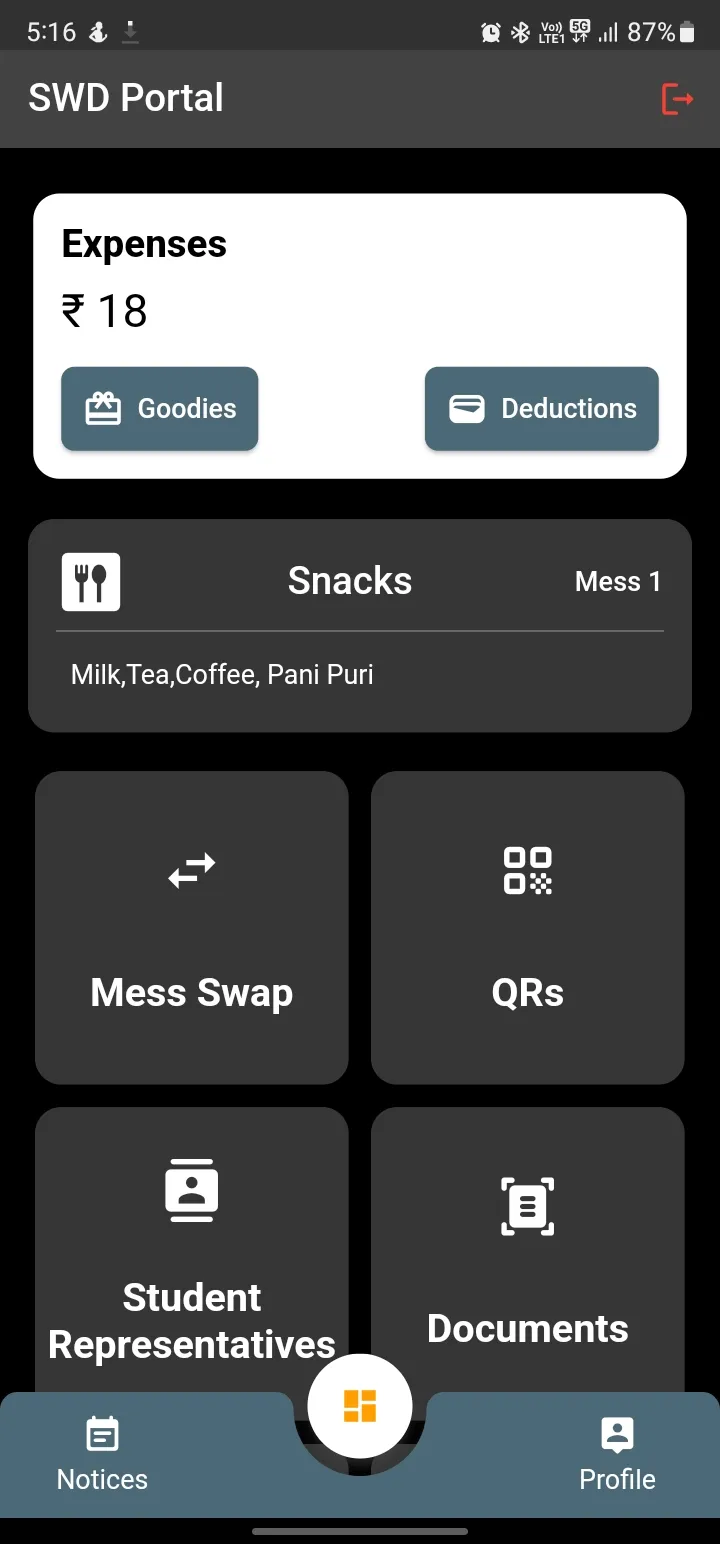Open the Mess Swap tile
The height and width of the screenshot is (1544, 720).
pos(192,927)
